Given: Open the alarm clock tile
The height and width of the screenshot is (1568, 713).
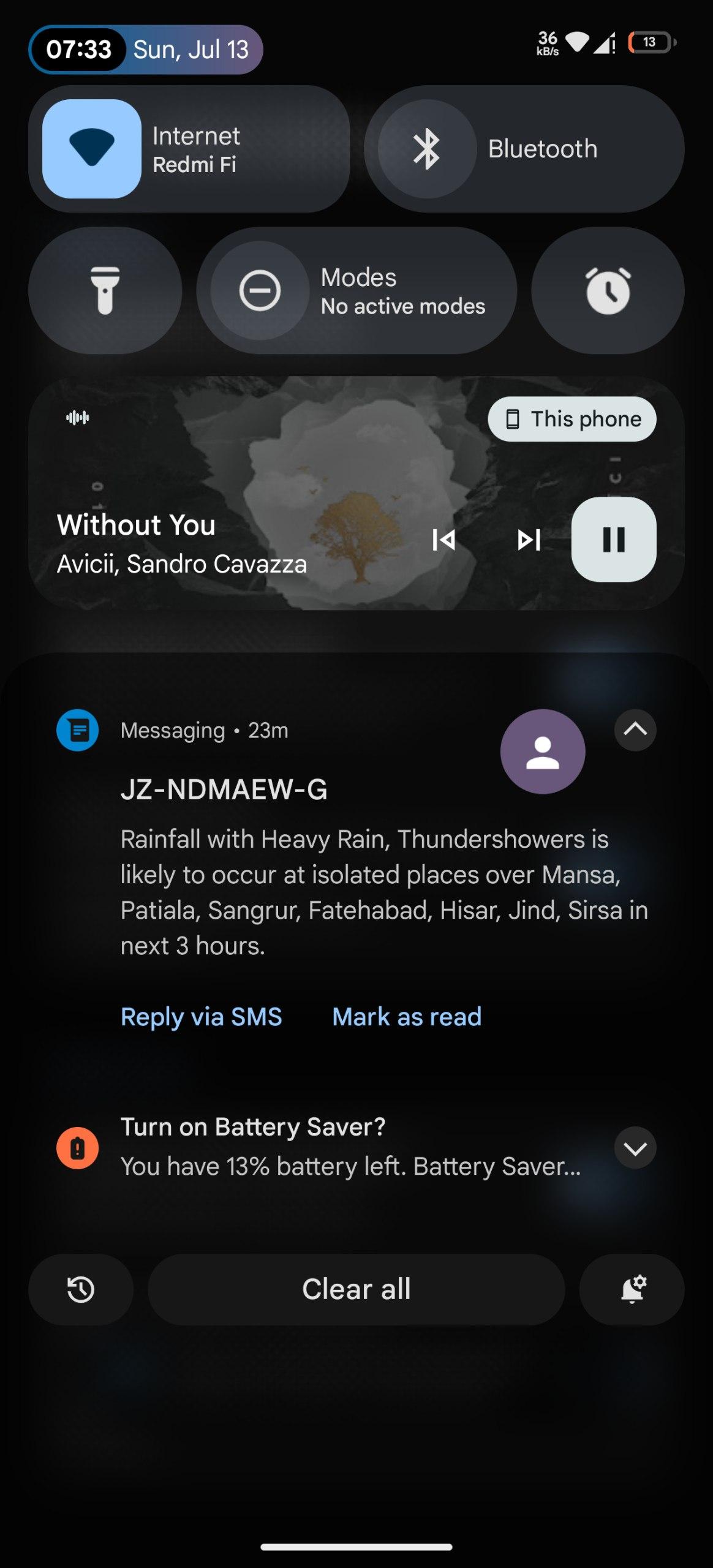Looking at the screenshot, I should click(608, 290).
